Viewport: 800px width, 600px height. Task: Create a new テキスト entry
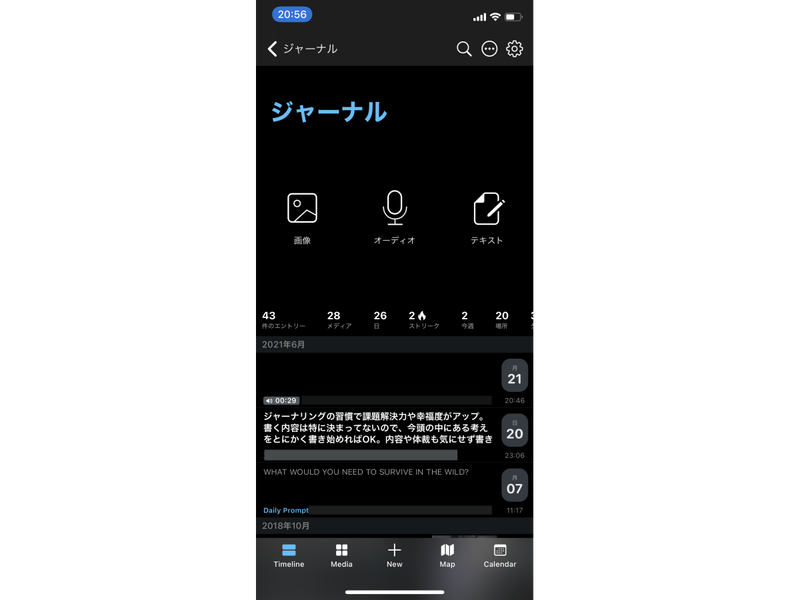[487, 217]
